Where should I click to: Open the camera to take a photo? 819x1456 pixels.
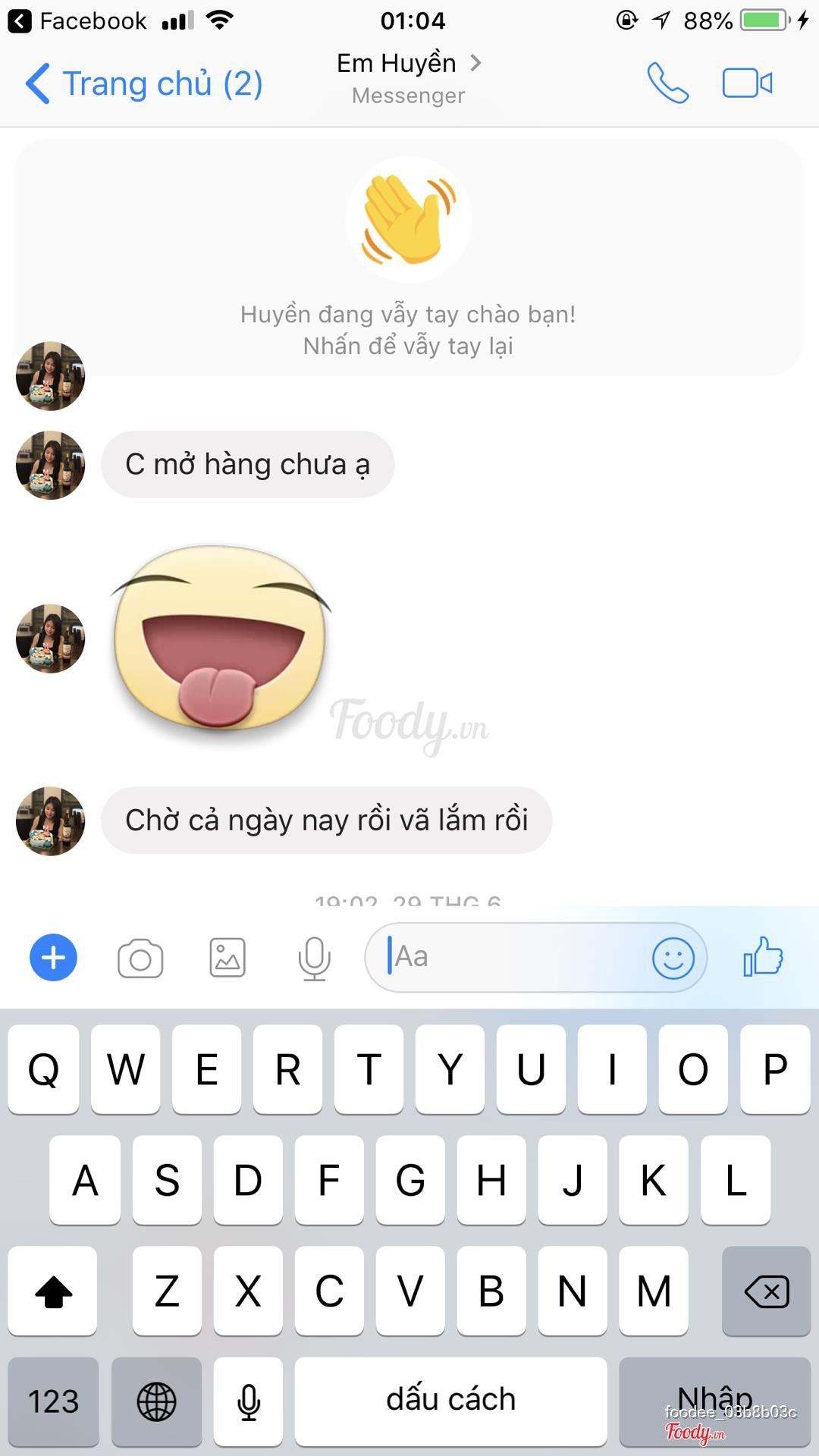[x=140, y=958]
